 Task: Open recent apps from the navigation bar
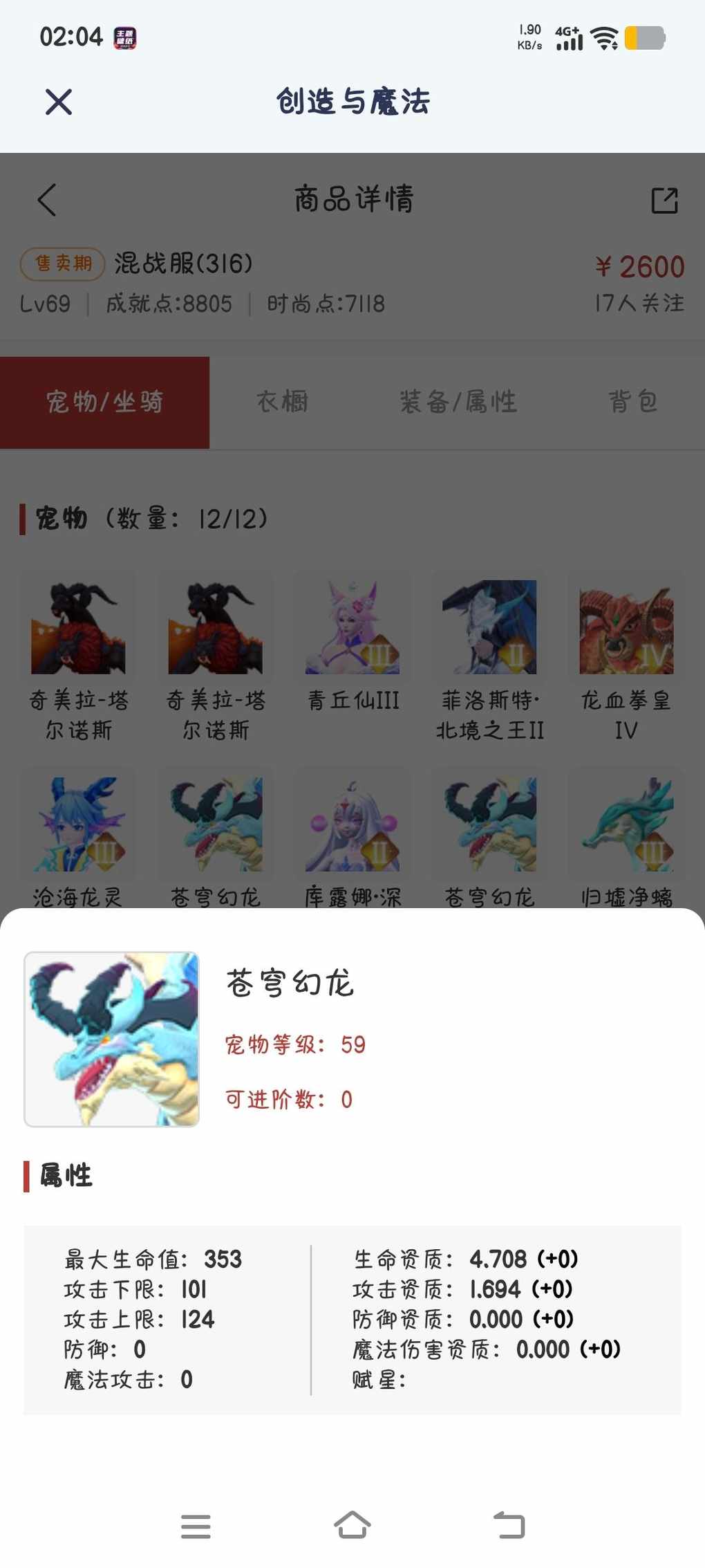click(x=196, y=1527)
